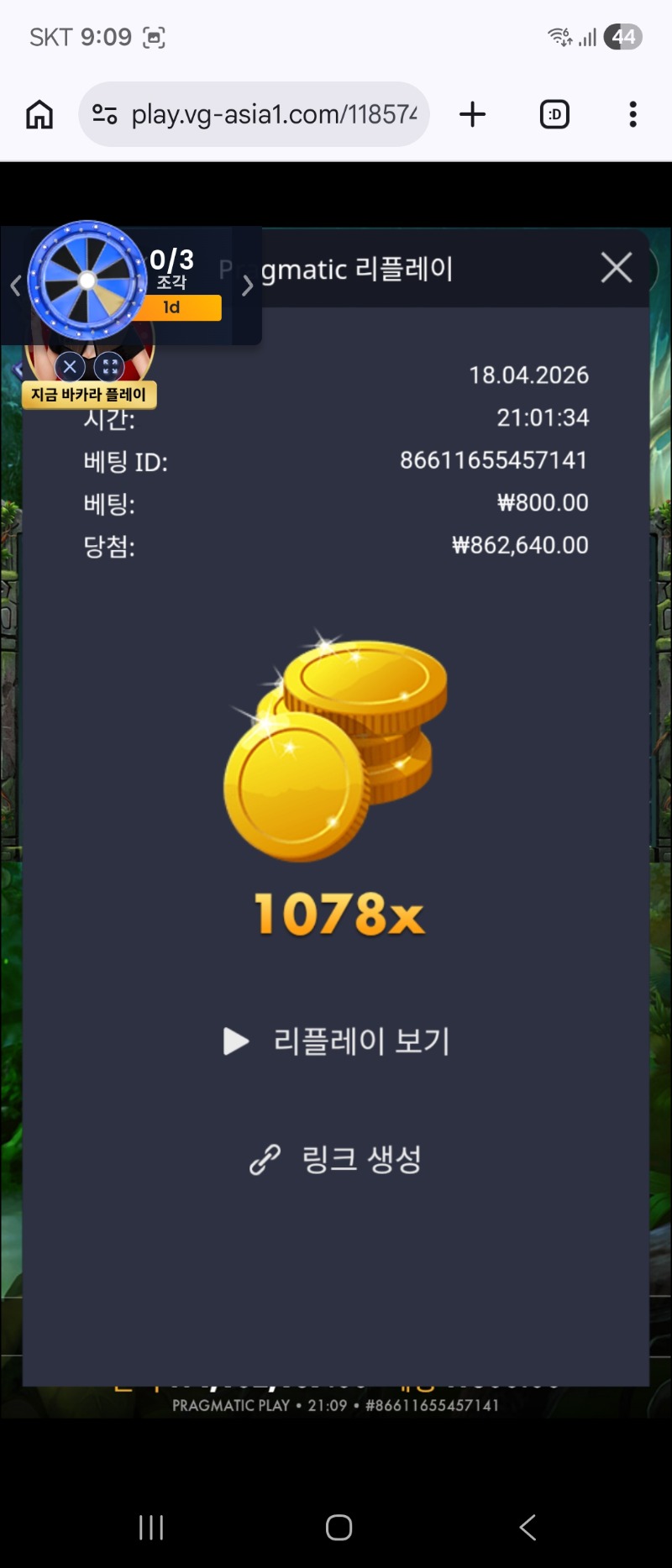Tap 링크 생성 to create a link
This screenshot has width=672, height=1568.
click(x=336, y=1159)
